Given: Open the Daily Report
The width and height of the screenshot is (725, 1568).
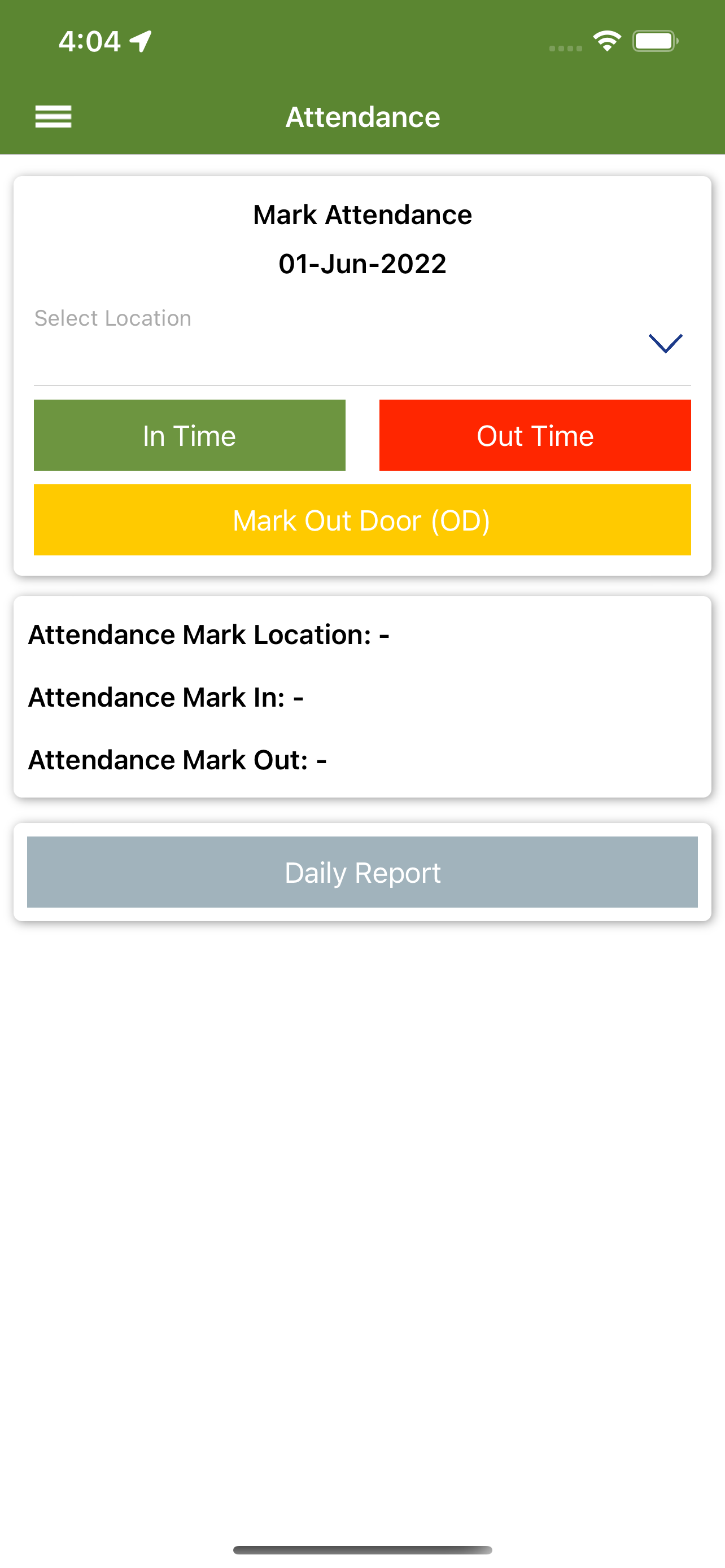Looking at the screenshot, I should pyautogui.click(x=362, y=871).
